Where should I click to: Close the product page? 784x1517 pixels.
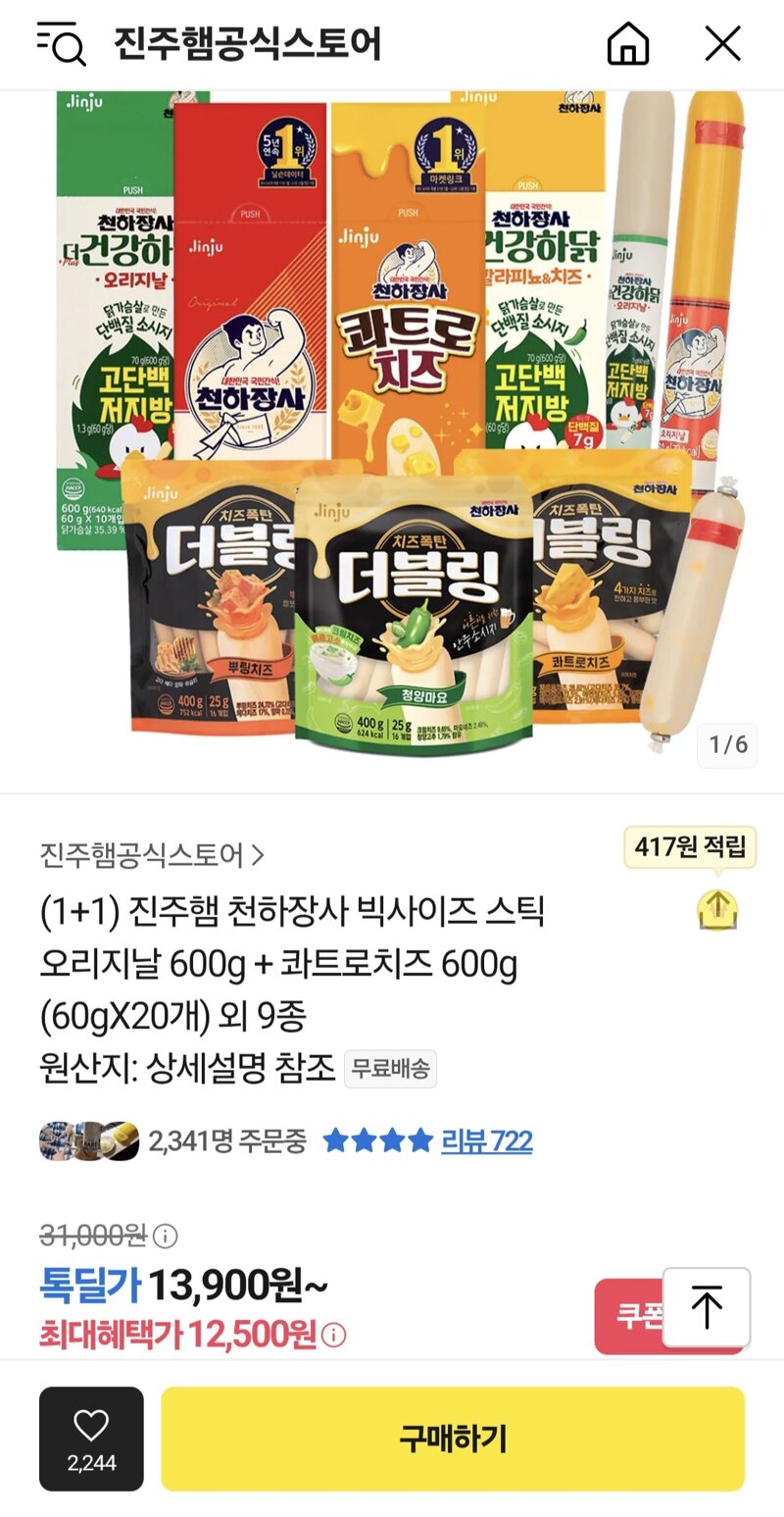pyautogui.click(x=723, y=44)
